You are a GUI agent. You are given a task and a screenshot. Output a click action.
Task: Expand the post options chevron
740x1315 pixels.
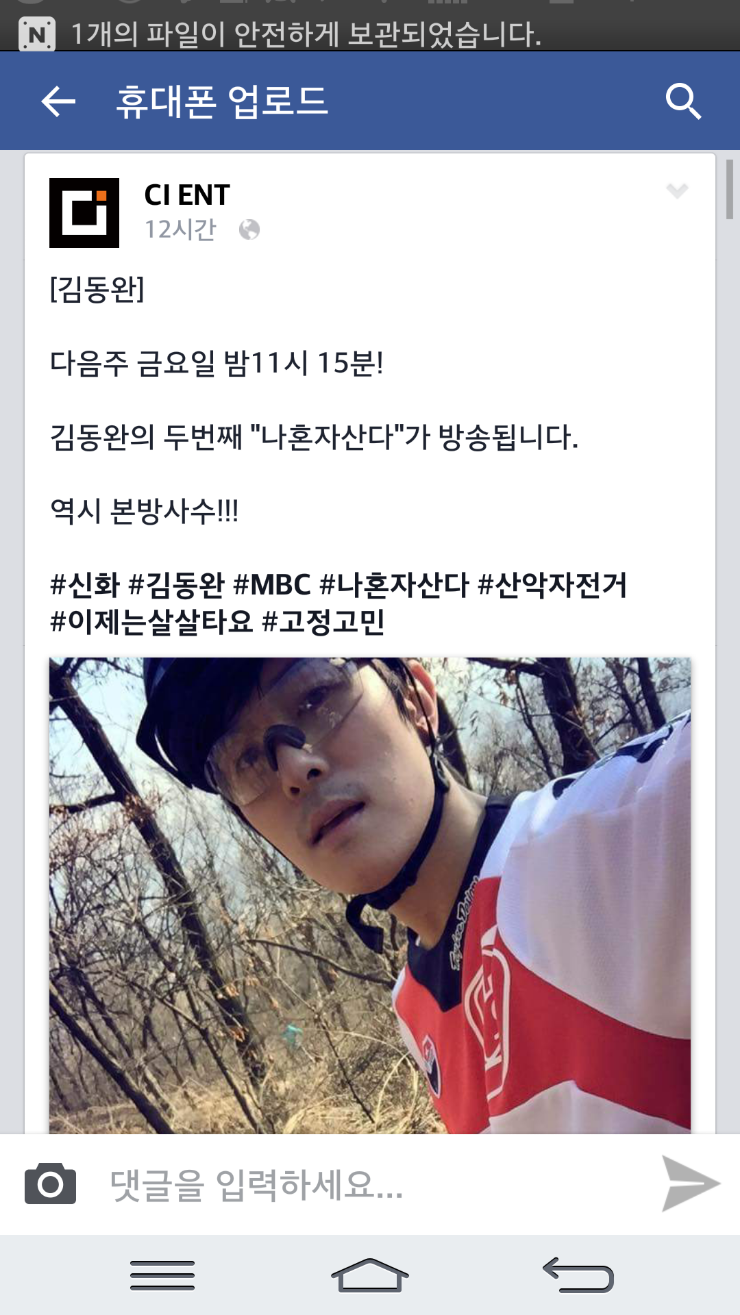[x=677, y=192]
